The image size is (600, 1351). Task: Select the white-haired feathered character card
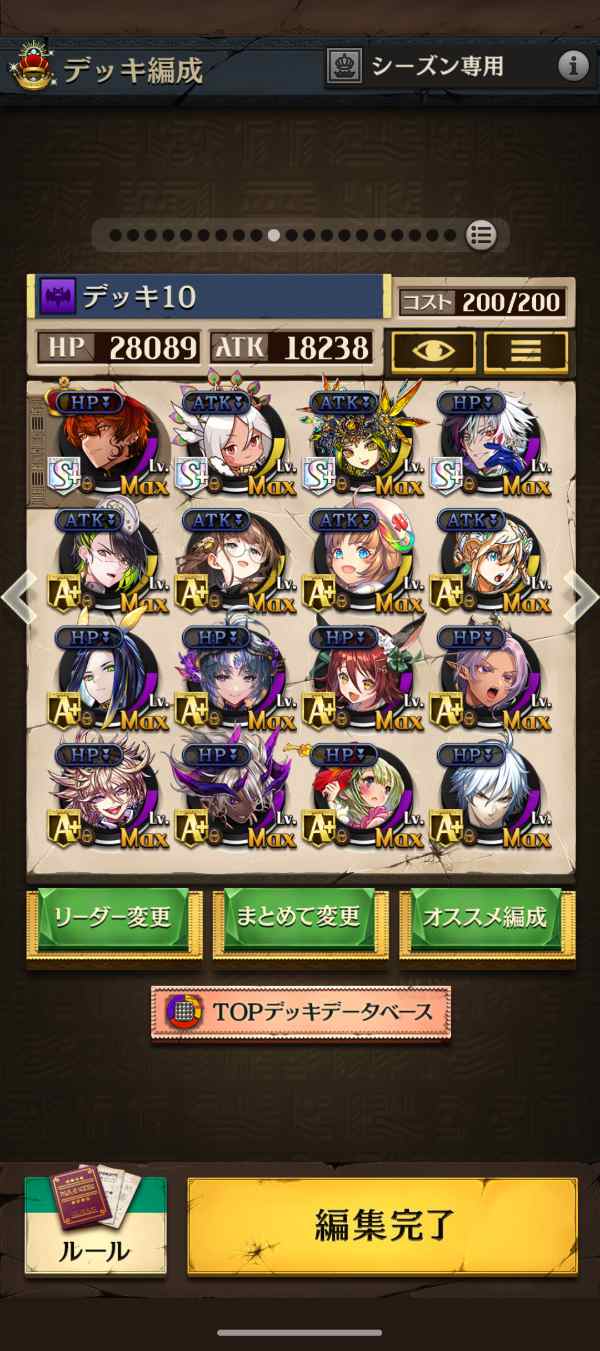[232, 445]
